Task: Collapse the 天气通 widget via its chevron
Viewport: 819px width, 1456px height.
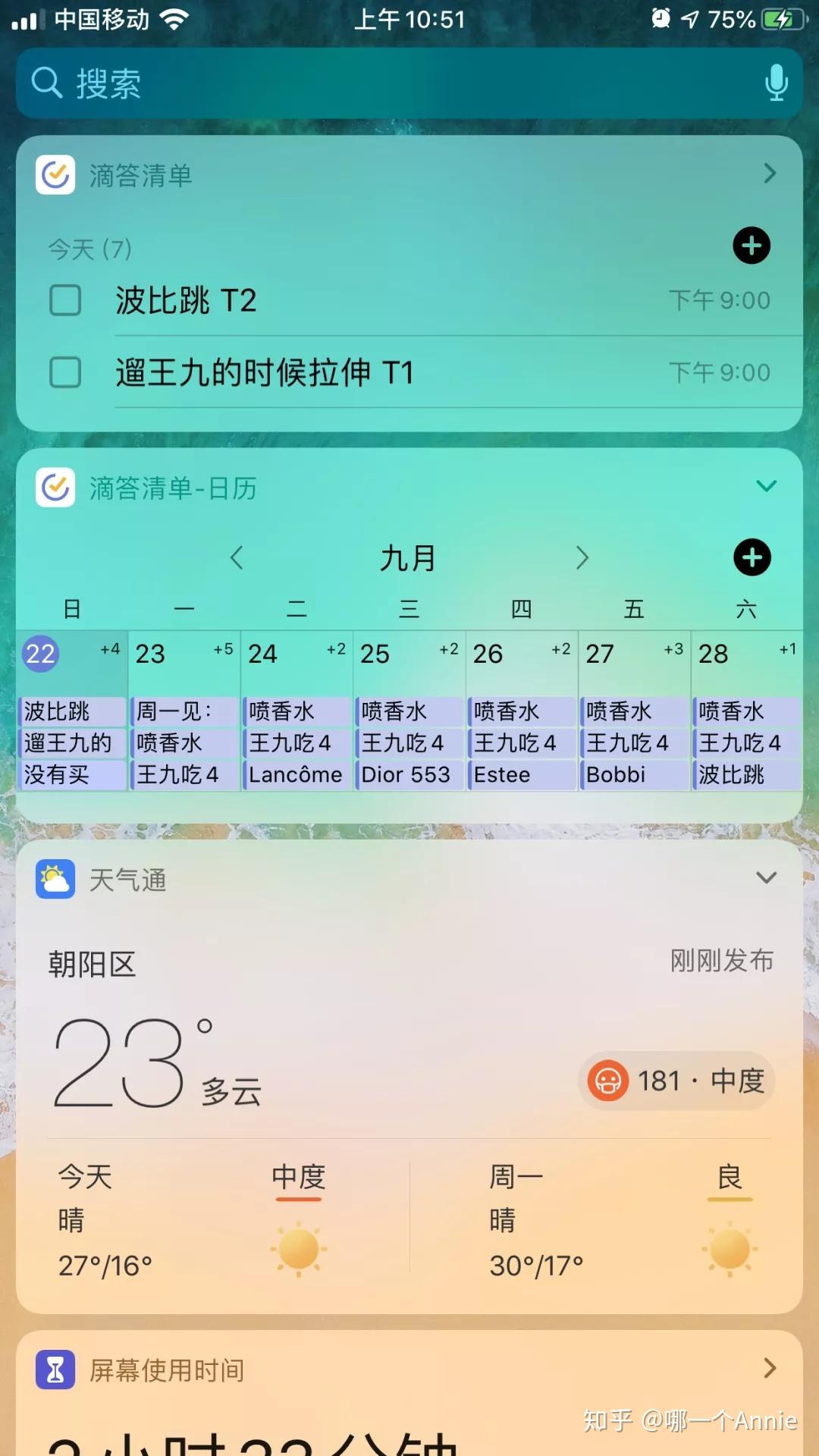Action: pyautogui.click(x=767, y=877)
